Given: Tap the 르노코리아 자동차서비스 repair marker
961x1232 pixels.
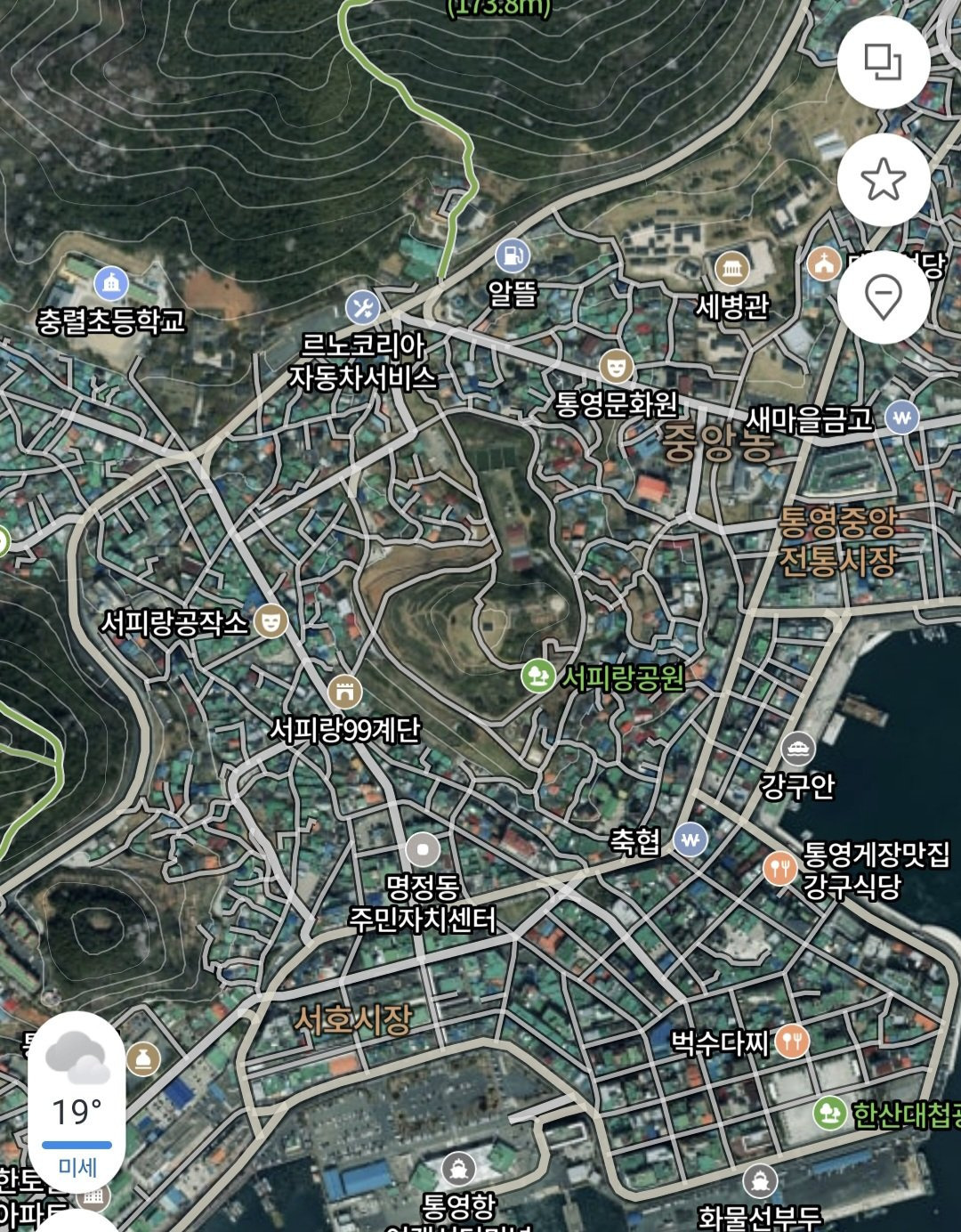Looking at the screenshot, I should pyautogui.click(x=362, y=309).
